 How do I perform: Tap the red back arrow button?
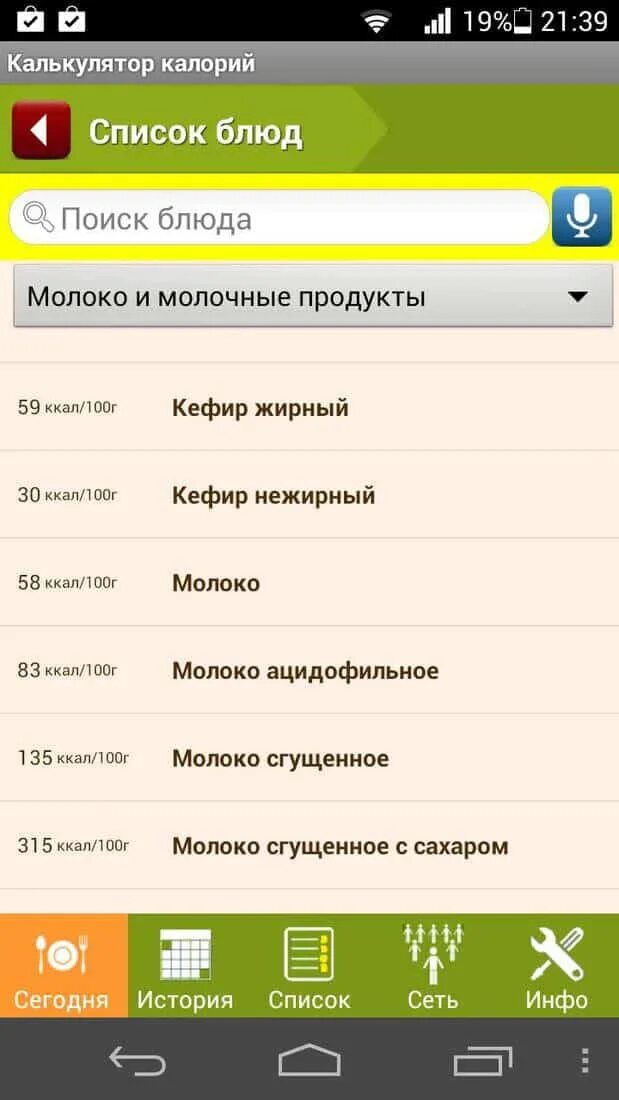pos(41,130)
